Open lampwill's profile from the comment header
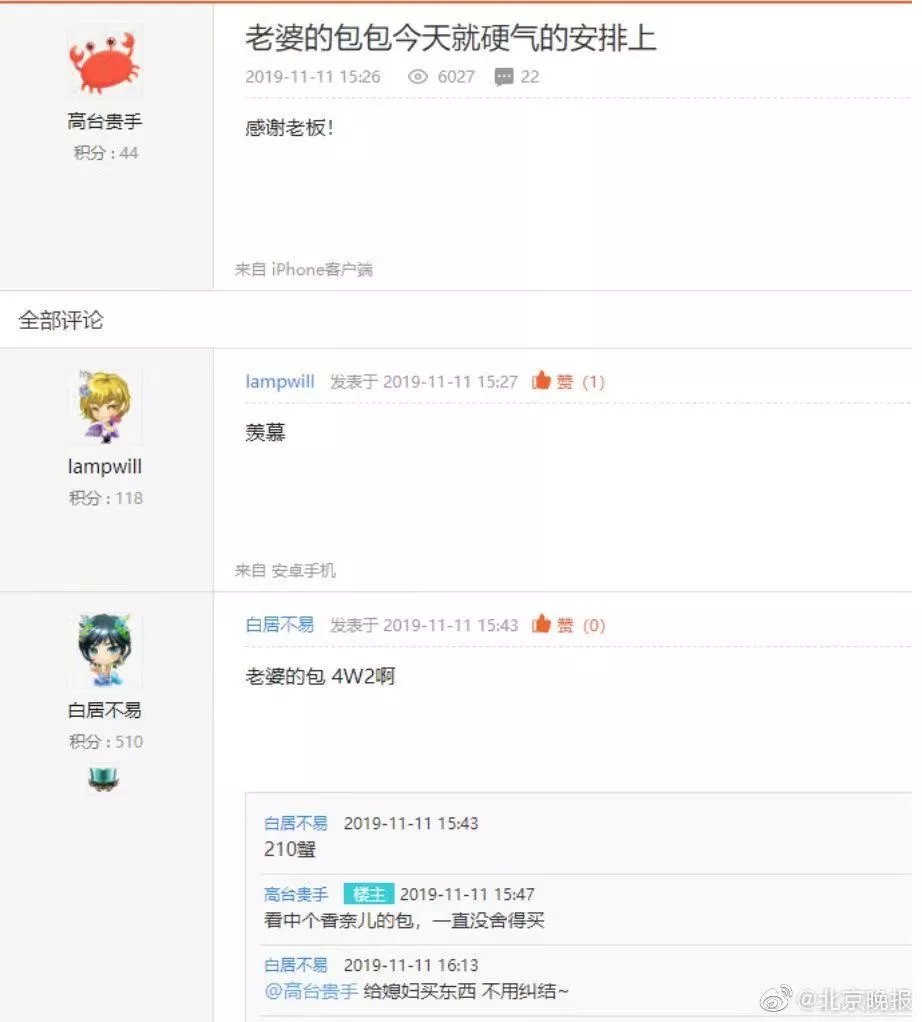This screenshot has width=922, height=1022. pos(280,382)
